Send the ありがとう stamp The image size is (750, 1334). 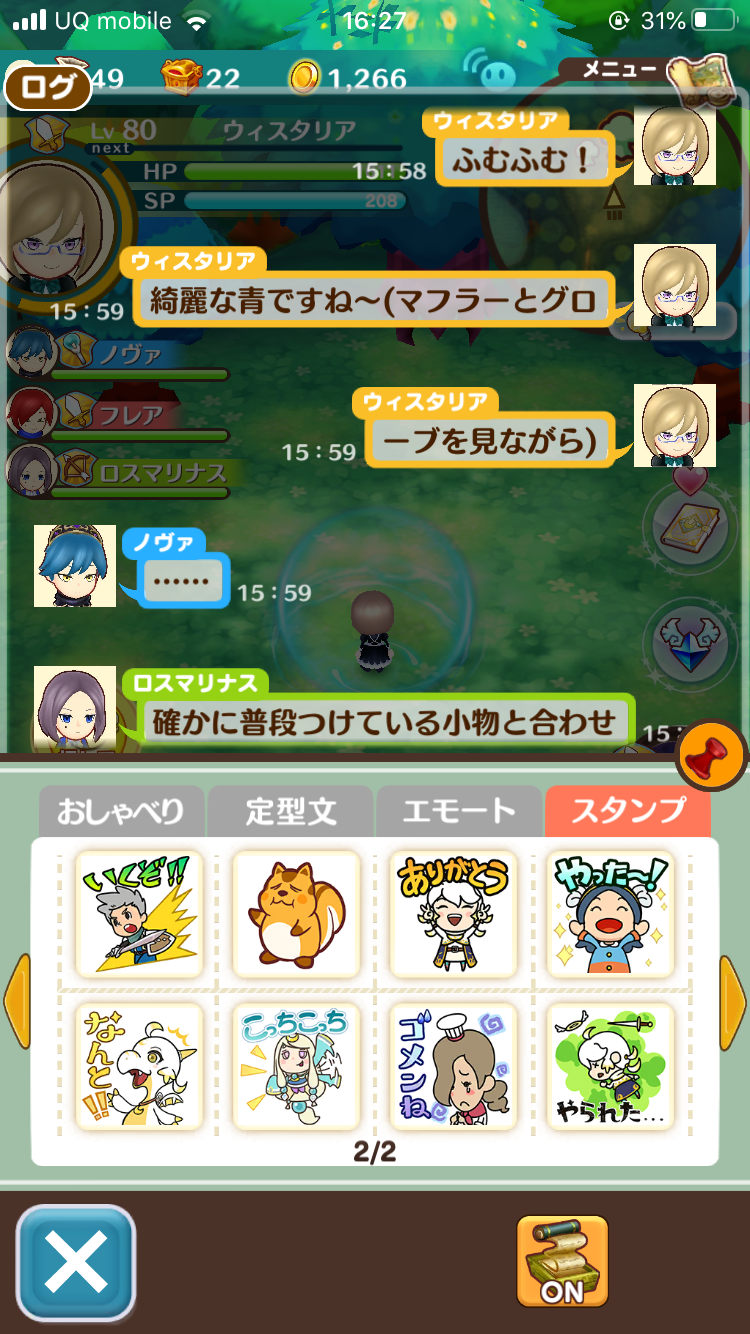pos(453,914)
